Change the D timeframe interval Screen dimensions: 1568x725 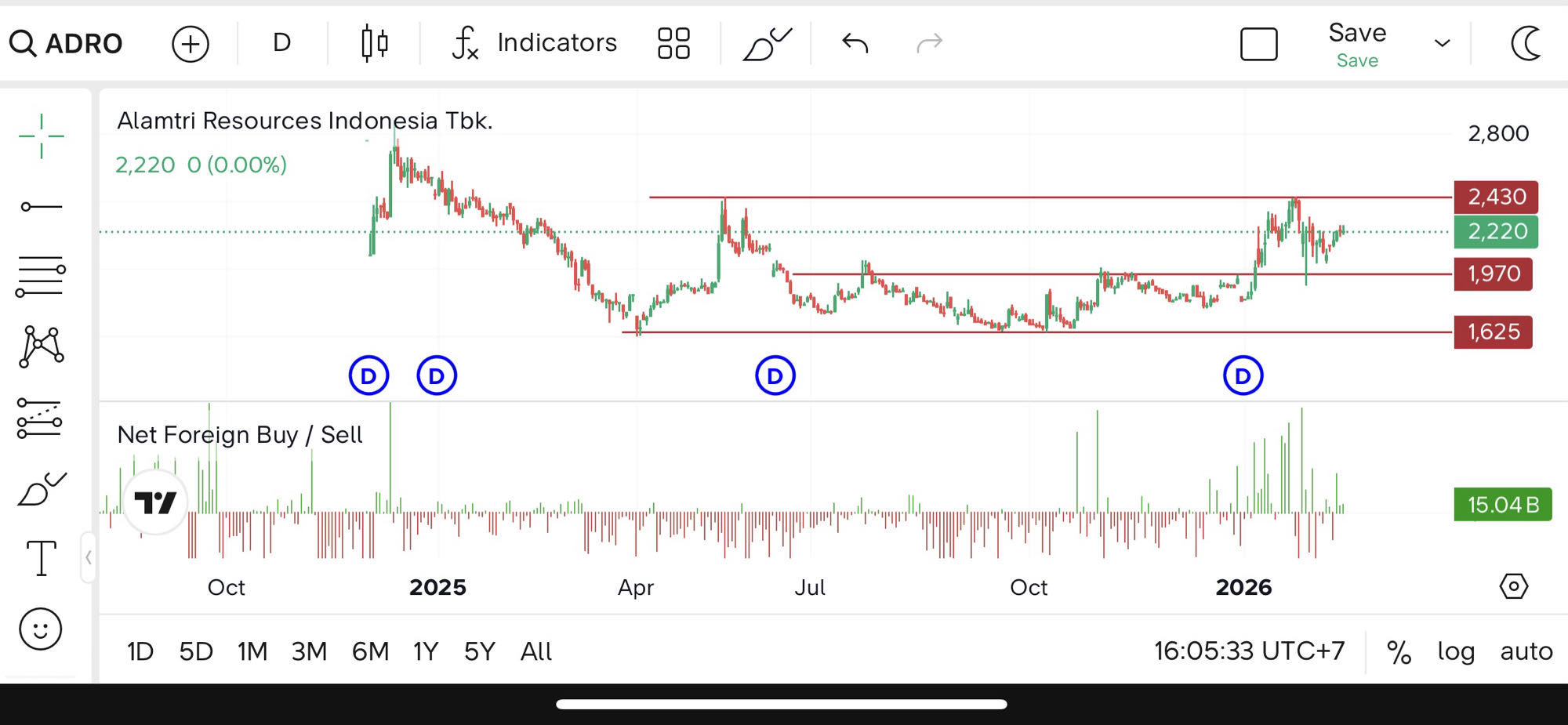tap(281, 43)
